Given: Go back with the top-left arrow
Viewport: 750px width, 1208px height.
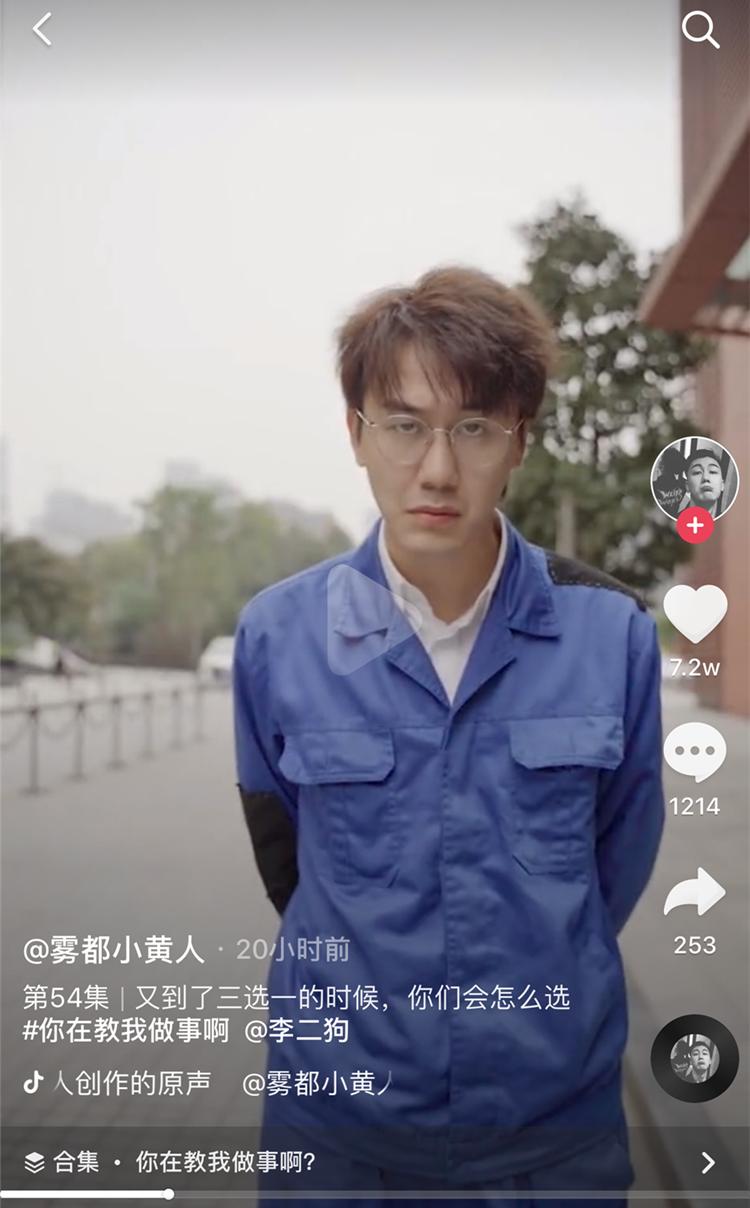Looking at the screenshot, I should 42,30.
